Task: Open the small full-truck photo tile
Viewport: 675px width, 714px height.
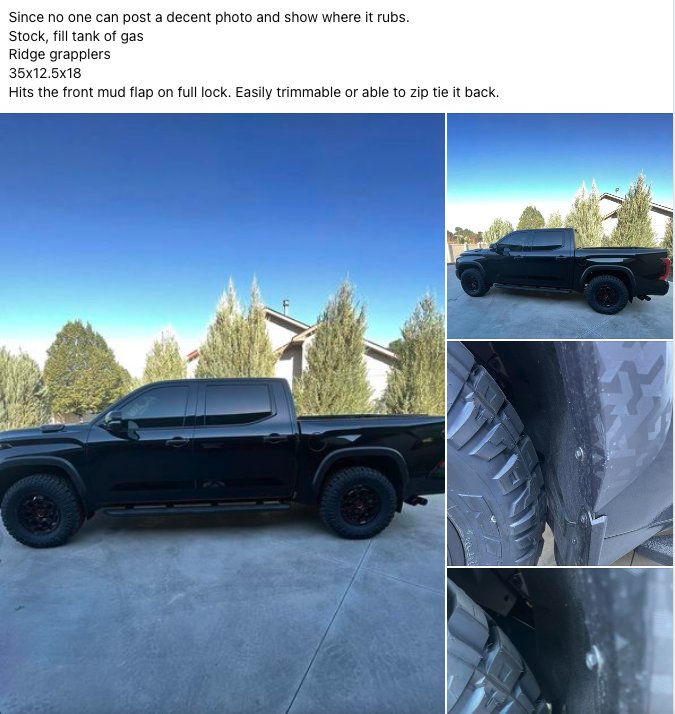Action: (560, 225)
